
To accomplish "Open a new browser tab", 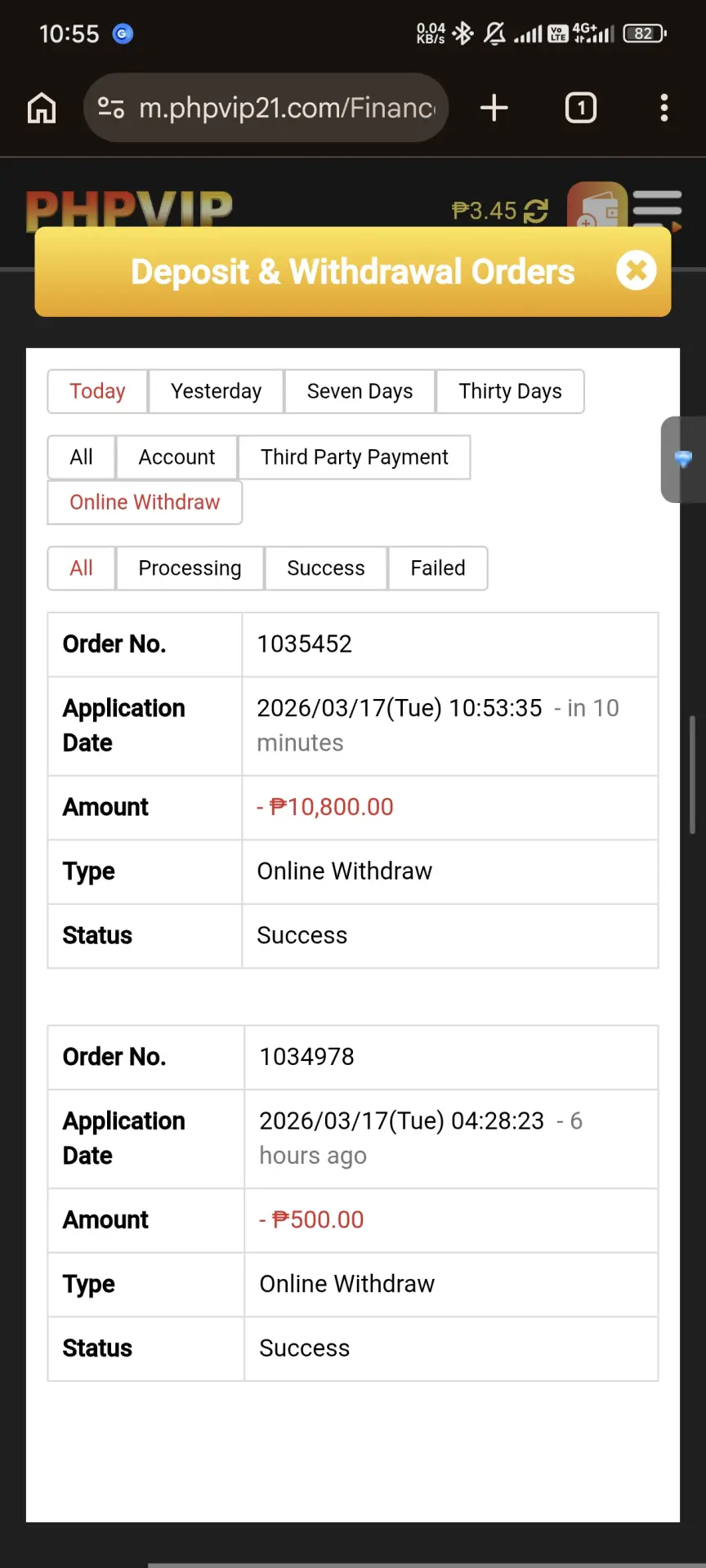I will [494, 108].
